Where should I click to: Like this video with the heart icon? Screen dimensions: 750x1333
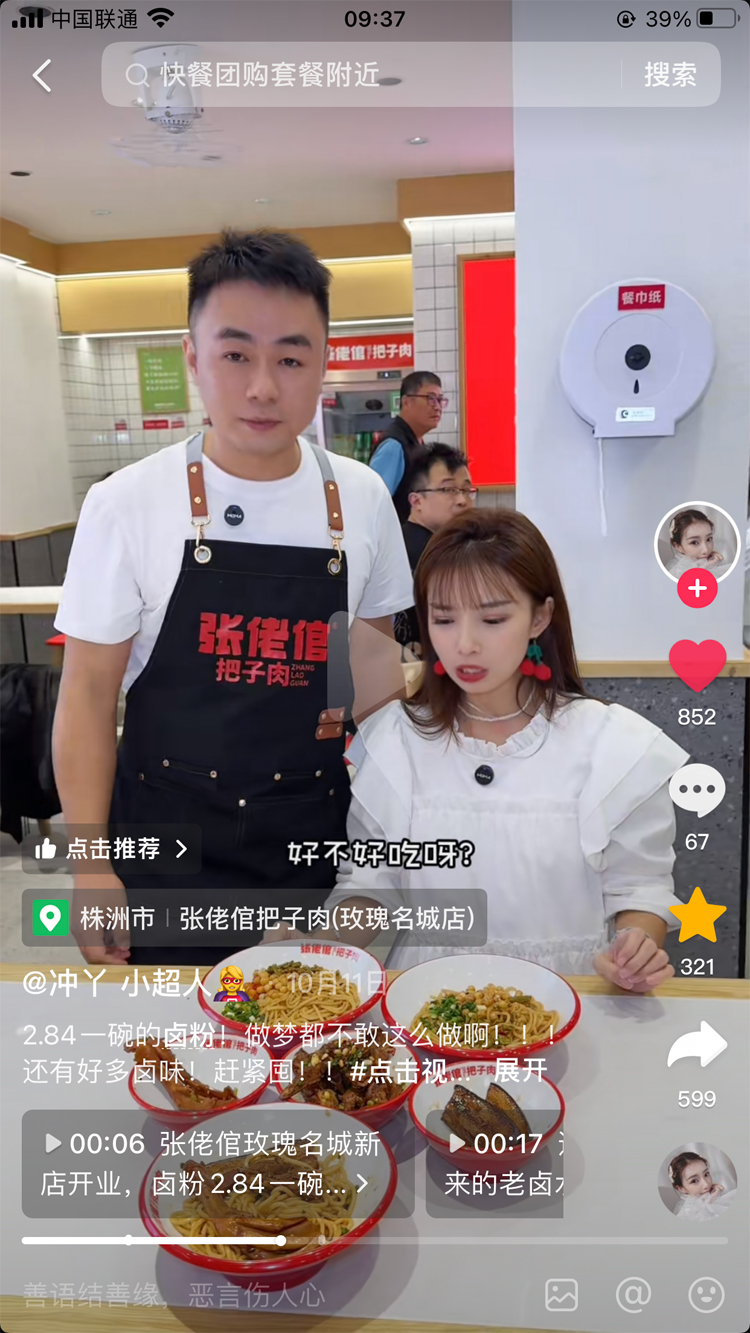(697, 666)
